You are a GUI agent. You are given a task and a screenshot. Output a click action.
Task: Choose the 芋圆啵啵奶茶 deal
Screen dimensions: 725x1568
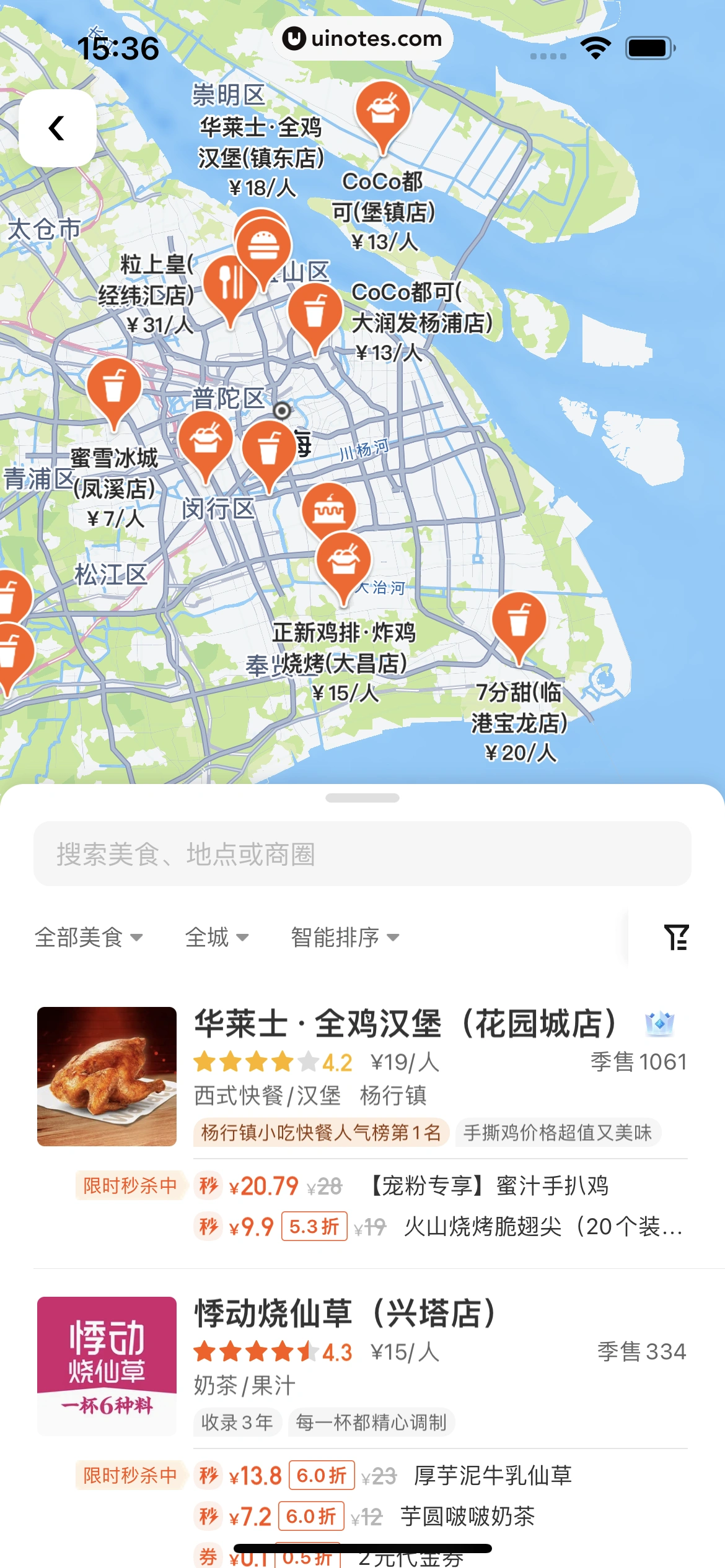[x=467, y=1517]
